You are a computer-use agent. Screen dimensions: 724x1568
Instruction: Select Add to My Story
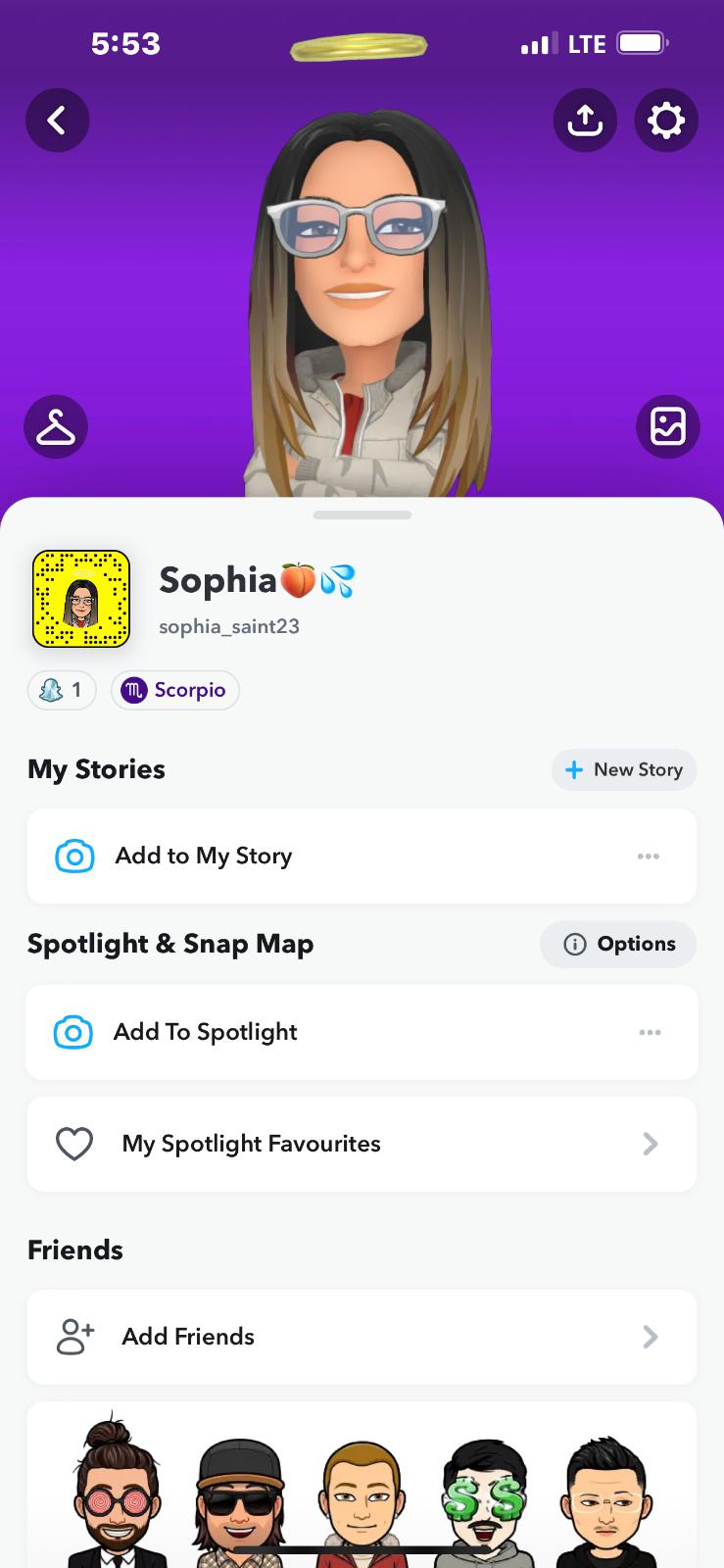tap(204, 856)
